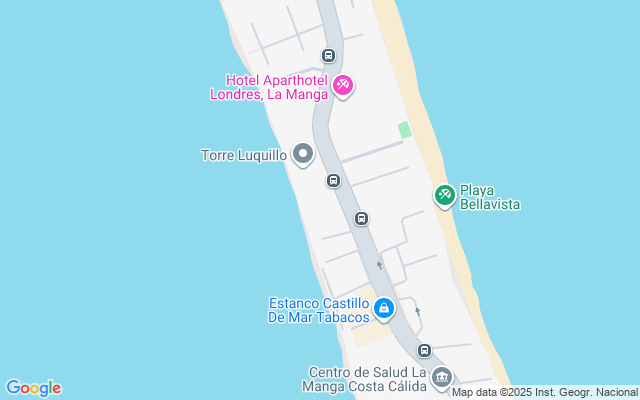This screenshot has height=400, width=640.
Task: Open the Hotel Aparthotel Londres map pin
Action: (343, 86)
